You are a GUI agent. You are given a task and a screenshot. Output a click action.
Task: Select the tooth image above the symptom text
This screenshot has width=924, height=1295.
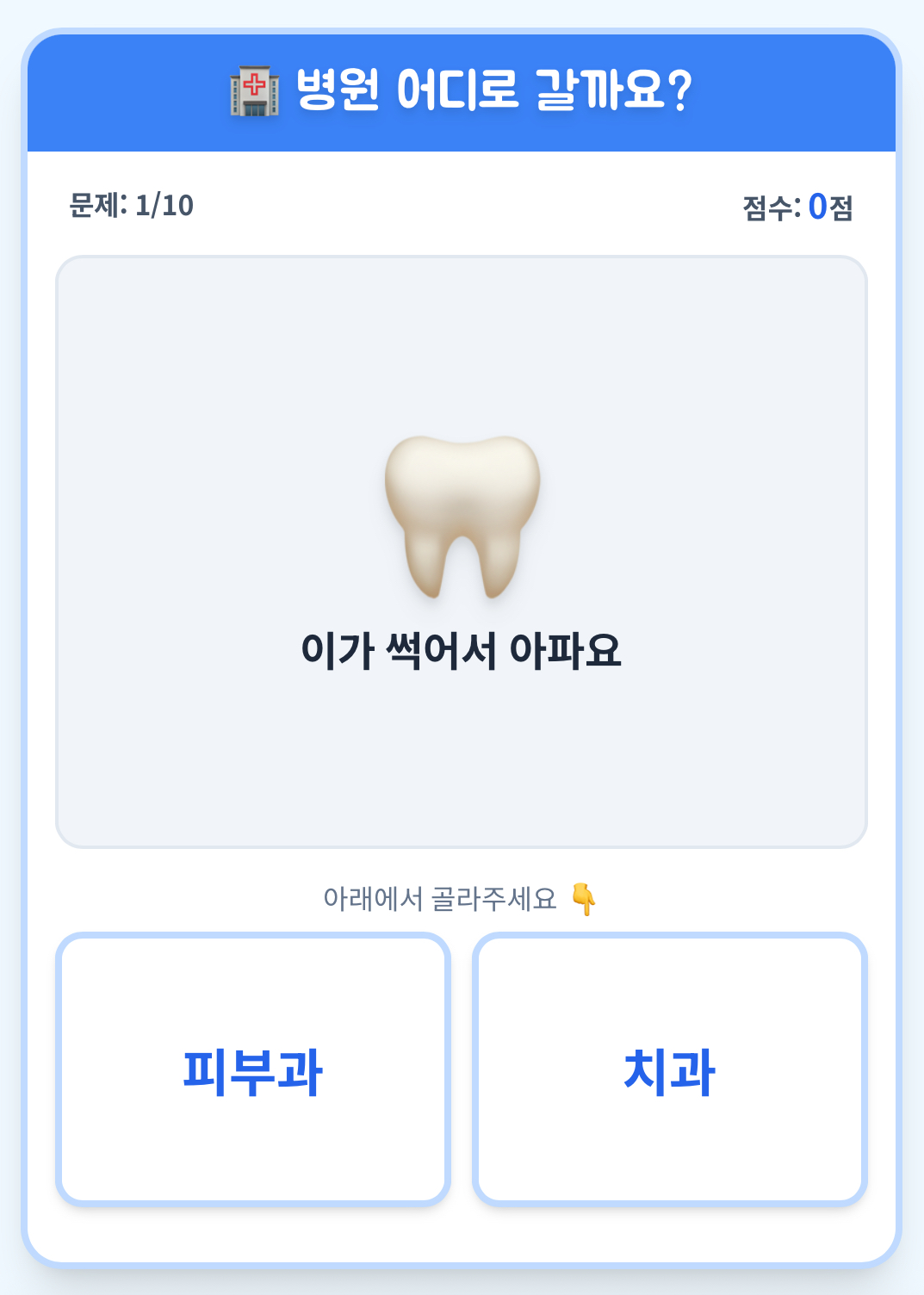point(461,512)
